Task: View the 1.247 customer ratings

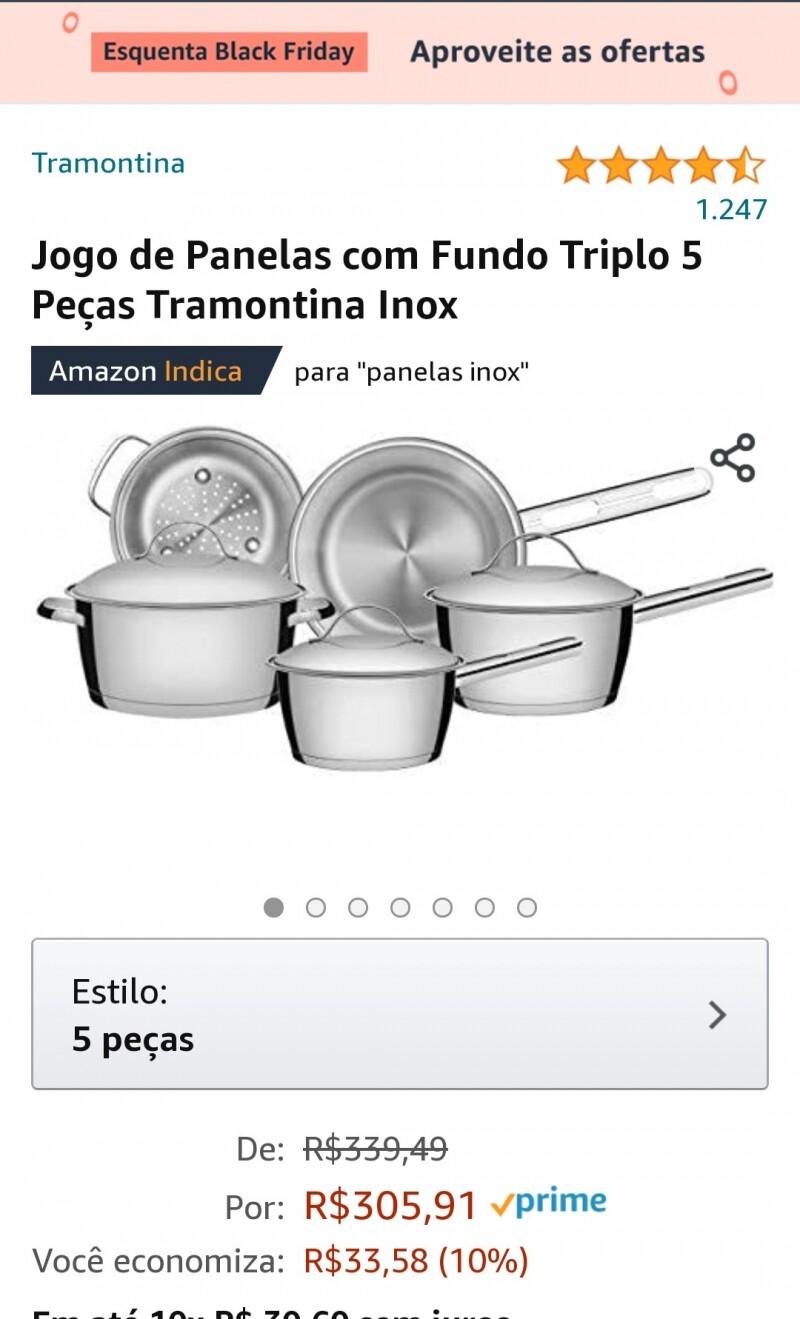Action: tap(731, 209)
